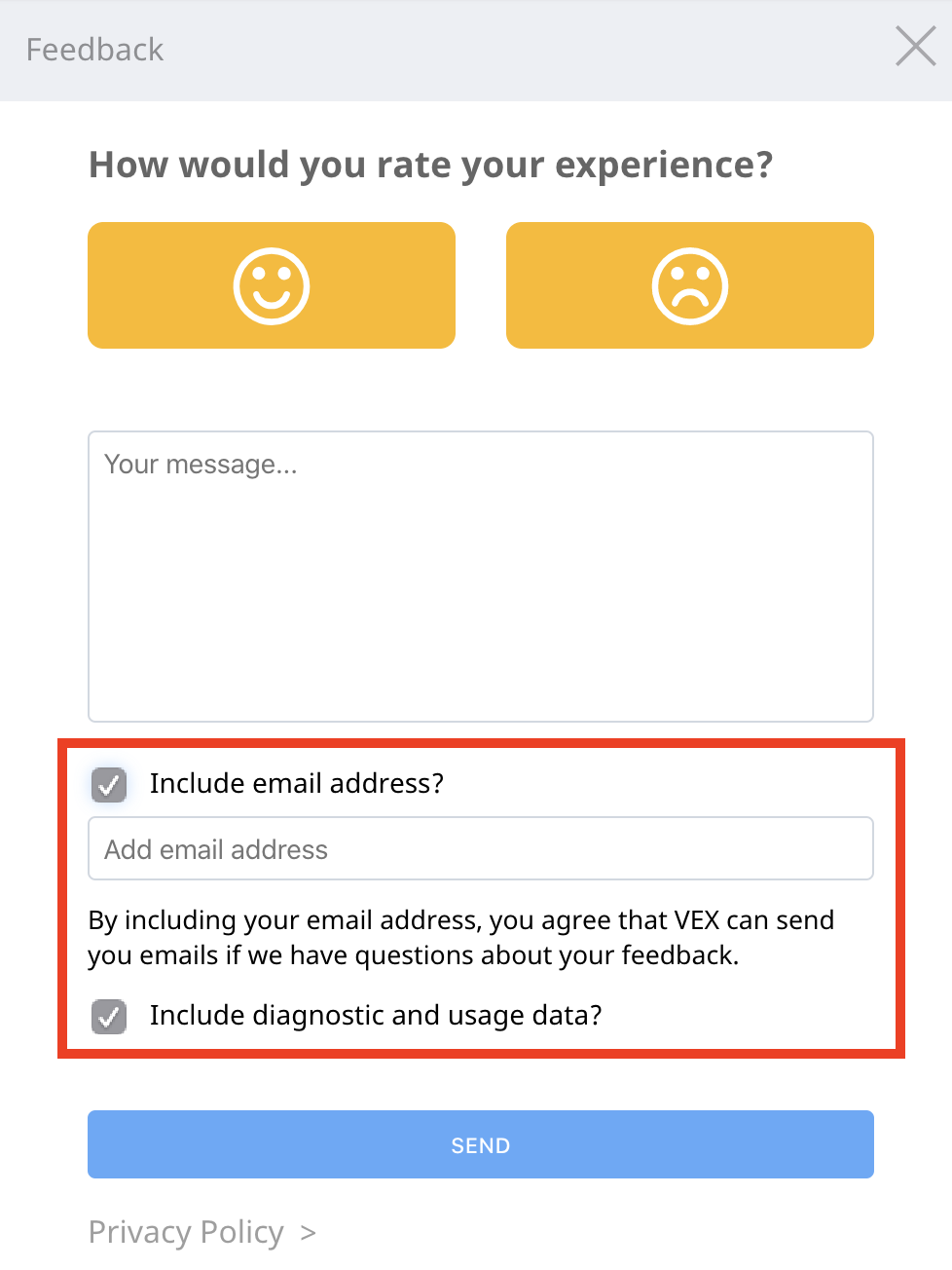952x1270 pixels.
Task: Uncheck Include diagnostic and usage data
Action: tap(109, 1016)
